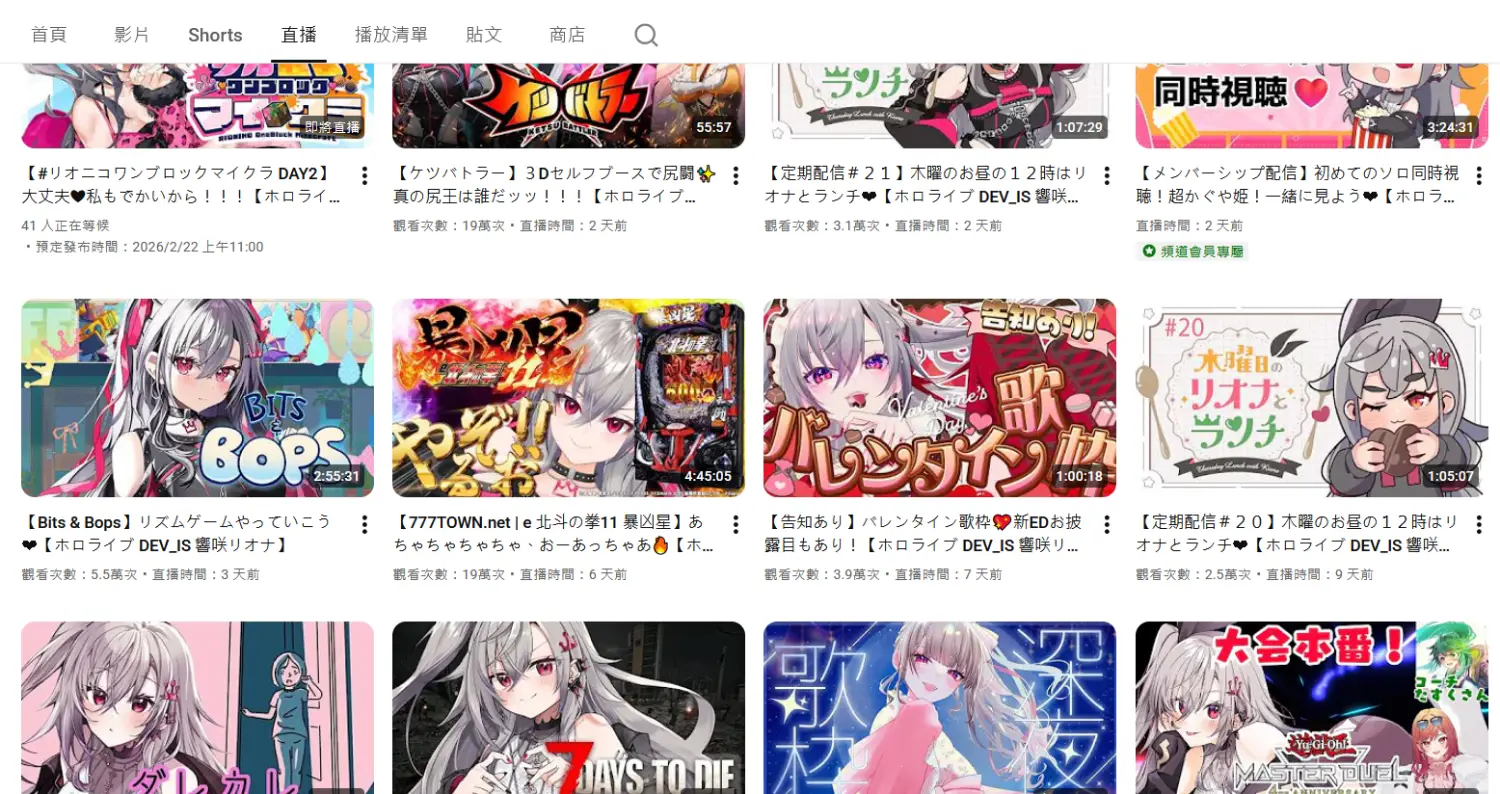Screen dimensions: 1500x794
Task: Open the メンバーシップ配信 同時視聴 video title
Action: click(x=1297, y=185)
